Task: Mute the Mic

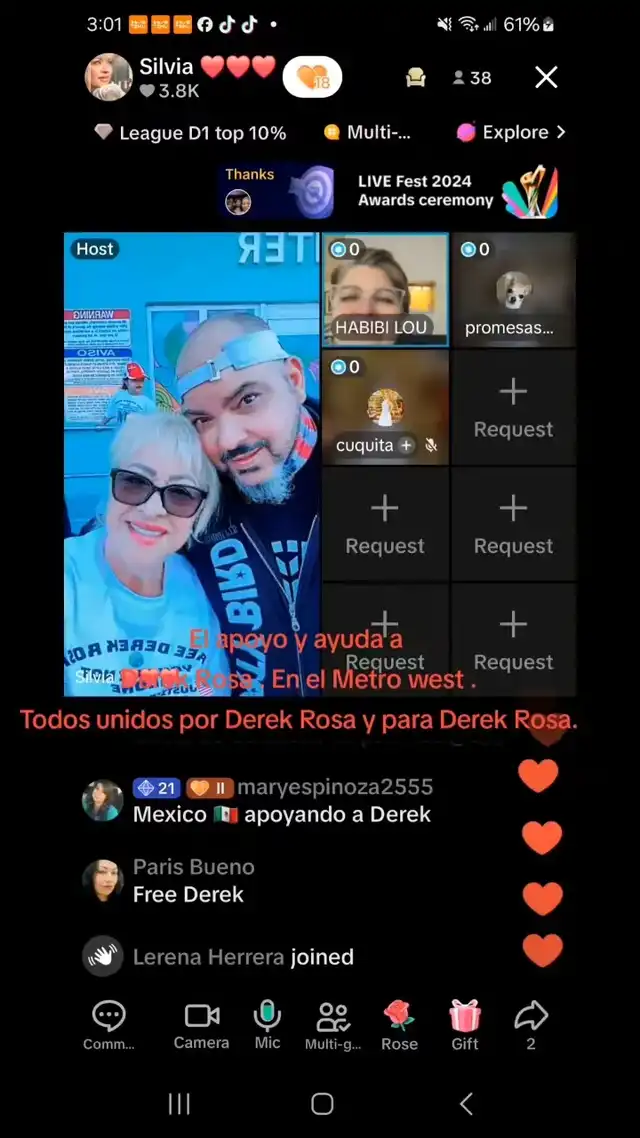Action: 267,1026
